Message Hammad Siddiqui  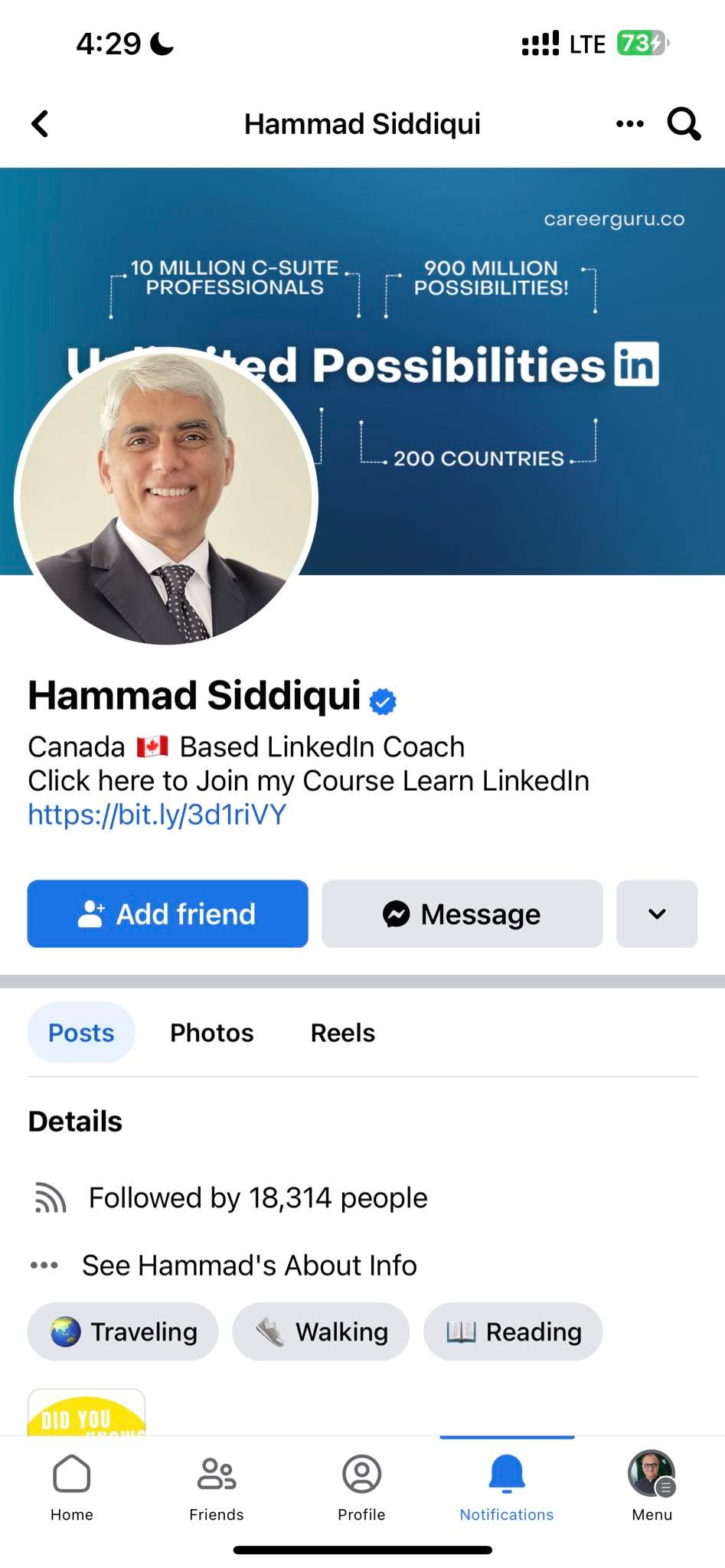[462, 913]
